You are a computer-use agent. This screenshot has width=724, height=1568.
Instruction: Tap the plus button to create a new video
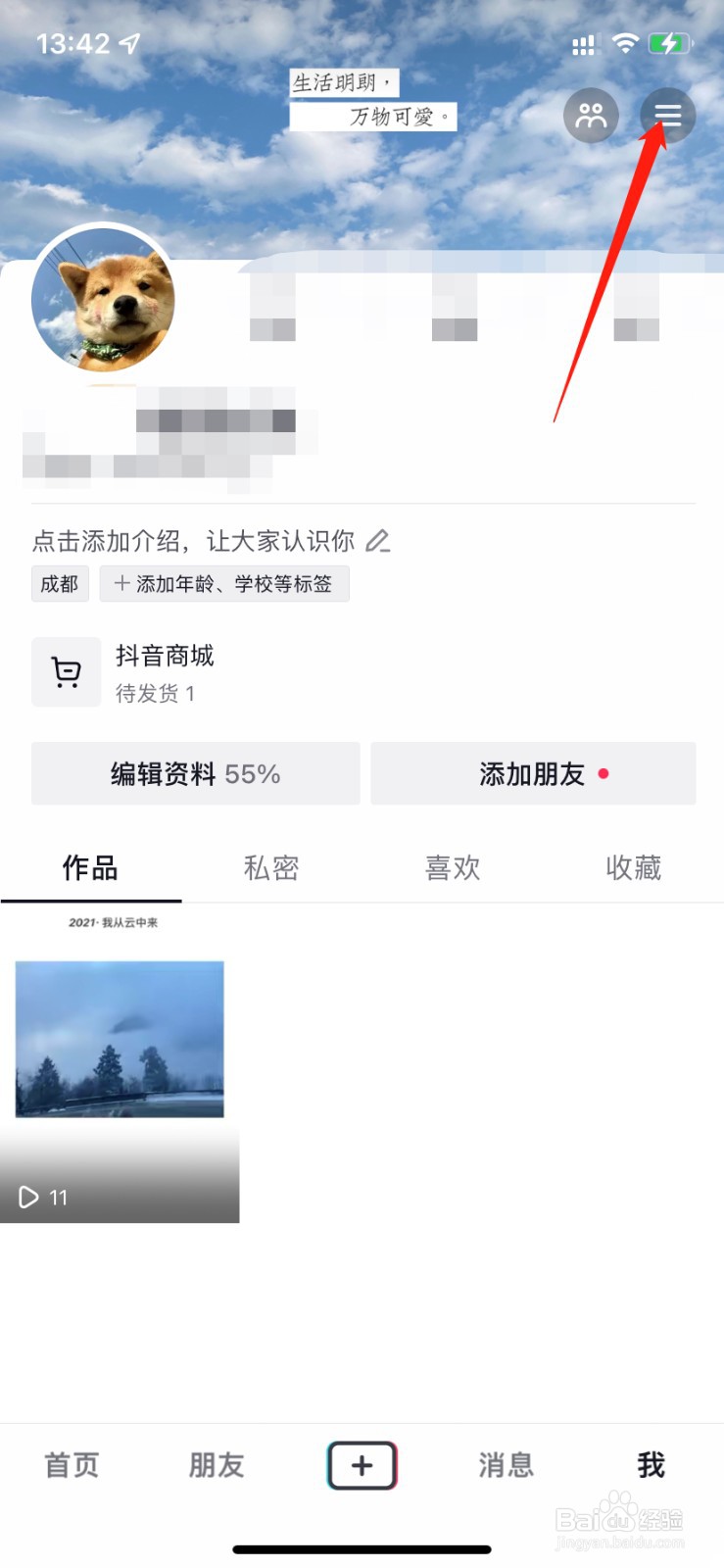[x=362, y=1465]
